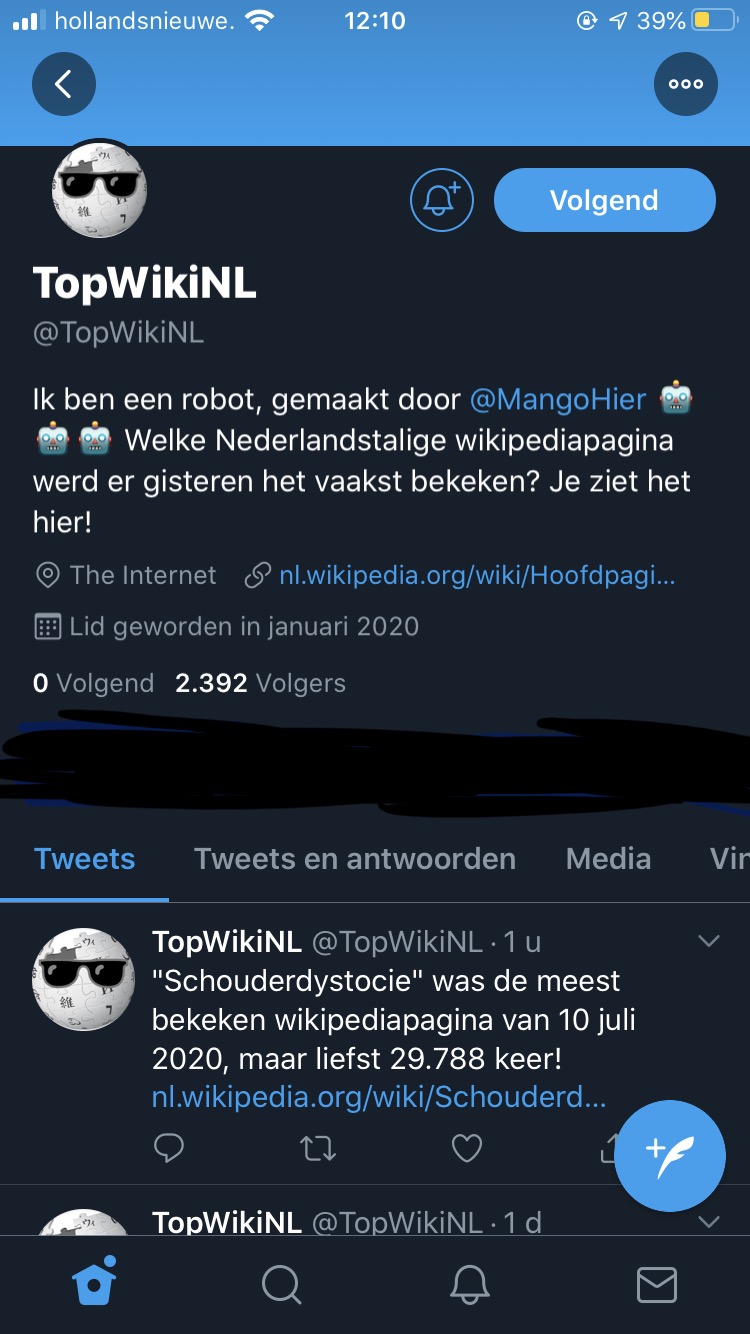Compose a new tweet
The height and width of the screenshot is (1334, 750).
pyautogui.click(x=670, y=1155)
